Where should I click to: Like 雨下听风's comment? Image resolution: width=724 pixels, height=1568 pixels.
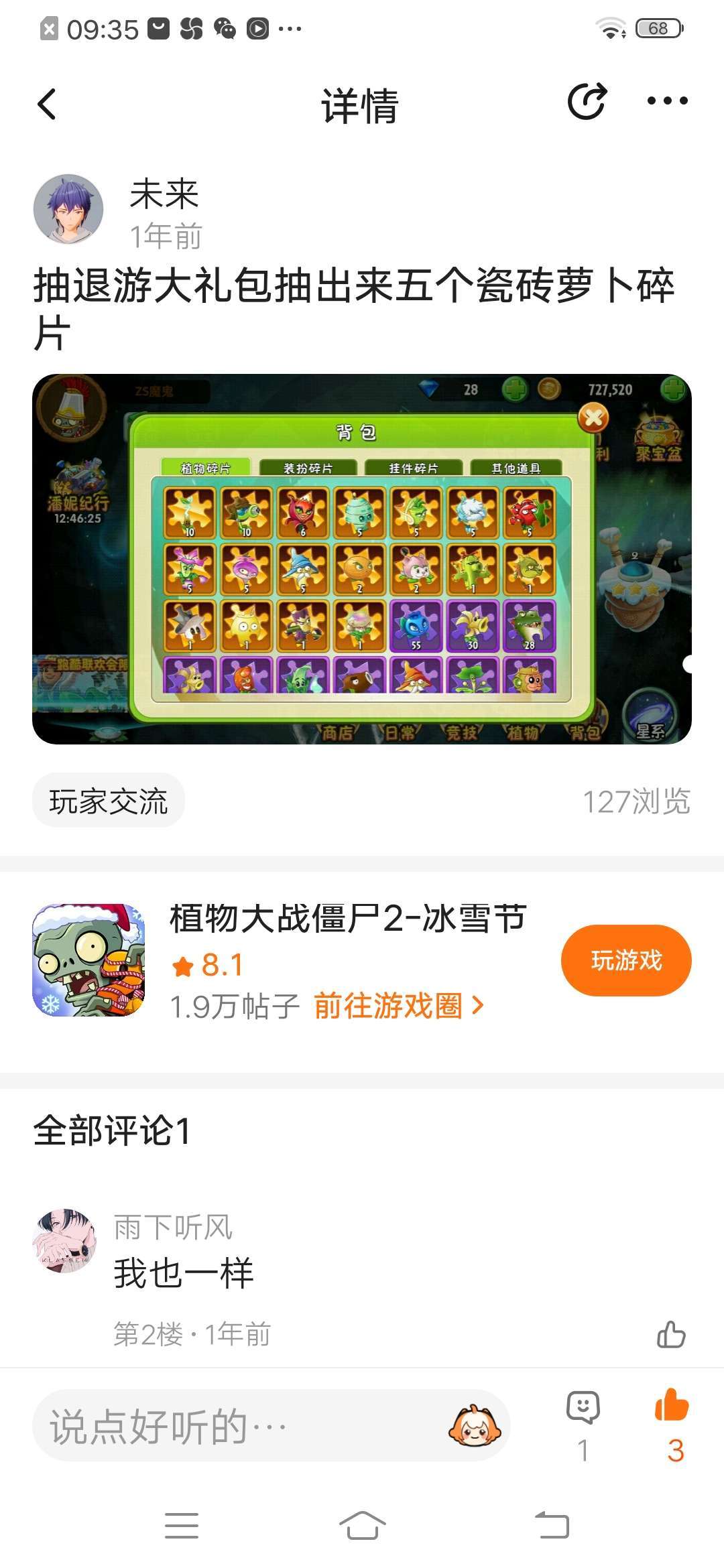(x=671, y=1334)
